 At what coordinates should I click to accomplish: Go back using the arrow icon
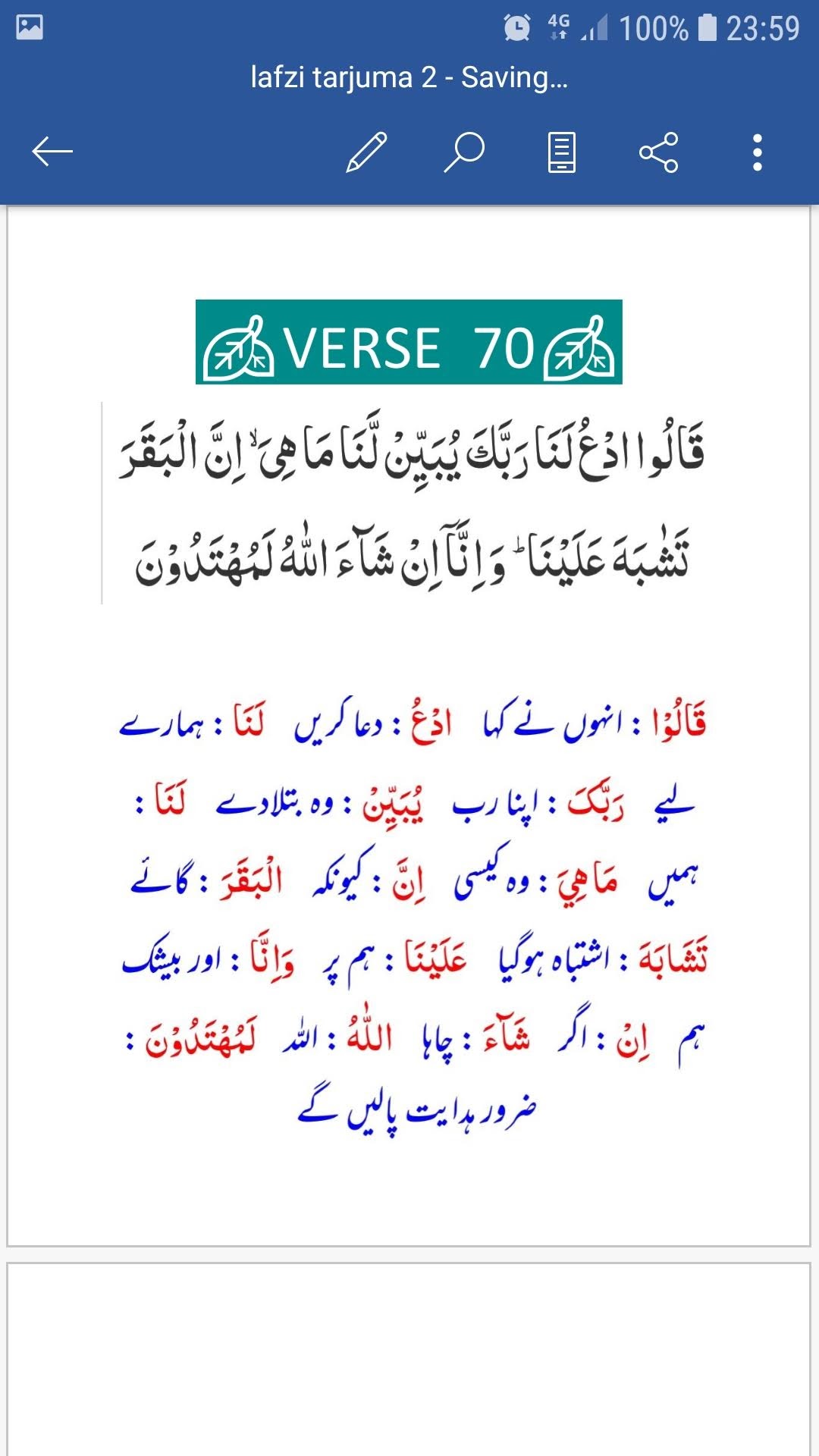click(x=52, y=152)
